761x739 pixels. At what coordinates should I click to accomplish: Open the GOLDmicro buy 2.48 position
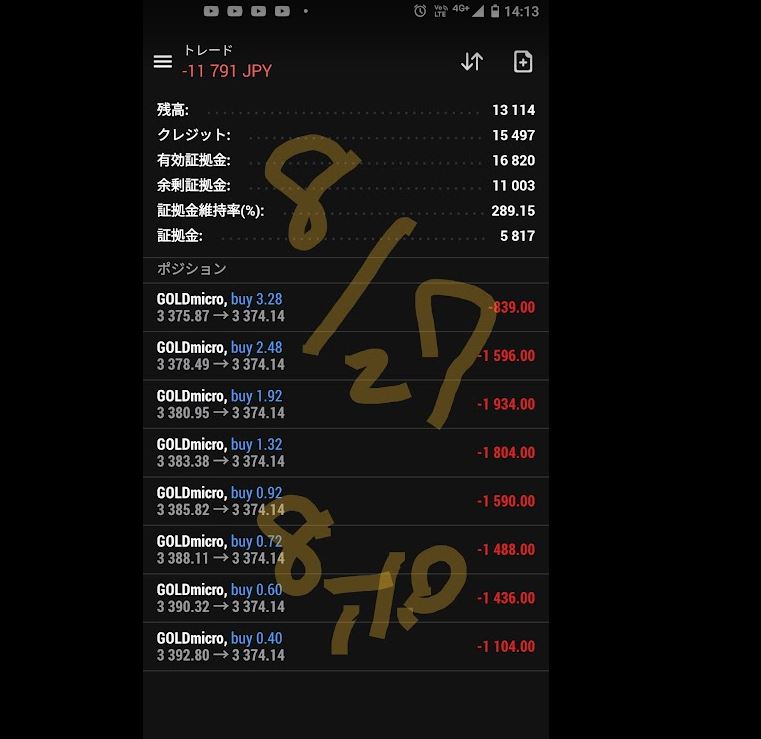click(x=345, y=356)
